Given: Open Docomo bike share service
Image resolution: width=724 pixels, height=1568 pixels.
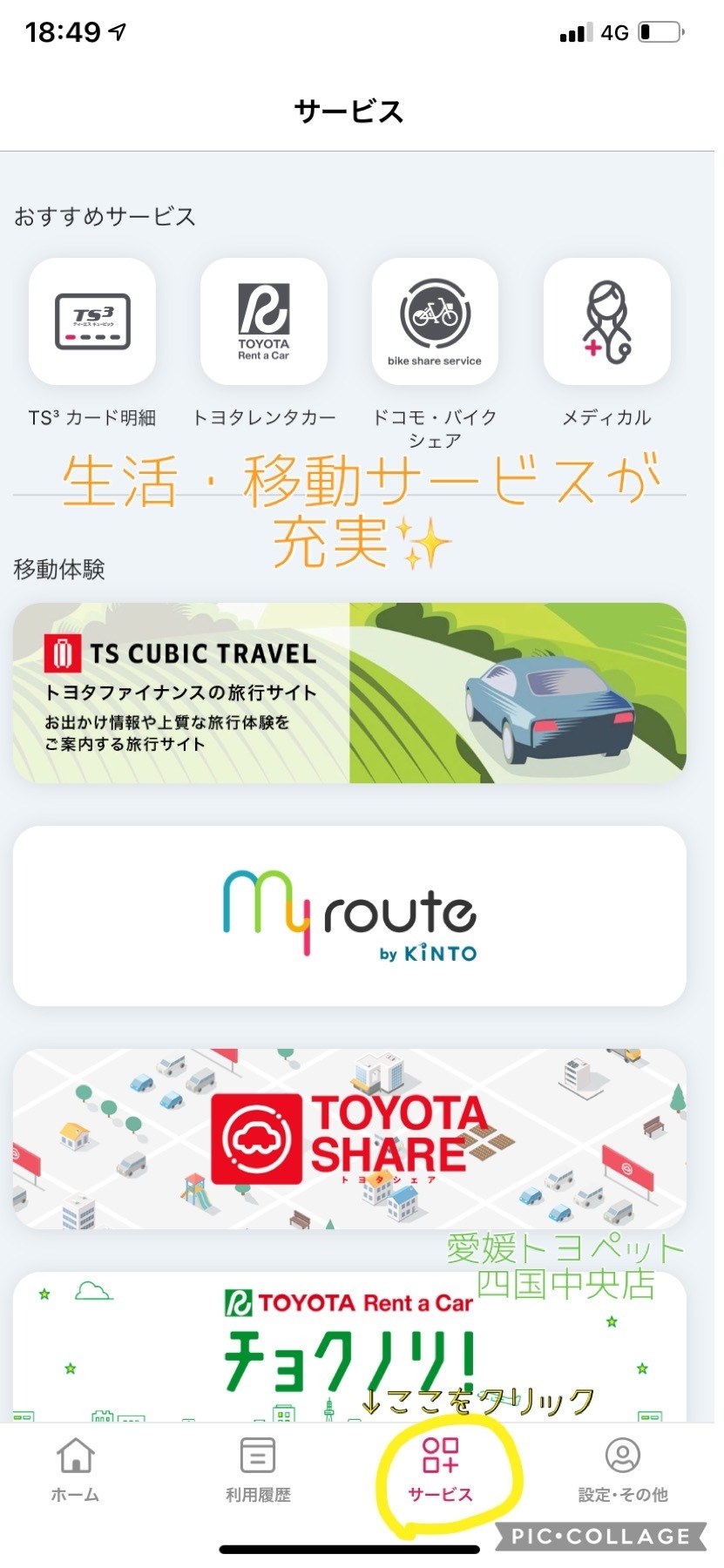Looking at the screenshot, I should coord(435,321).
